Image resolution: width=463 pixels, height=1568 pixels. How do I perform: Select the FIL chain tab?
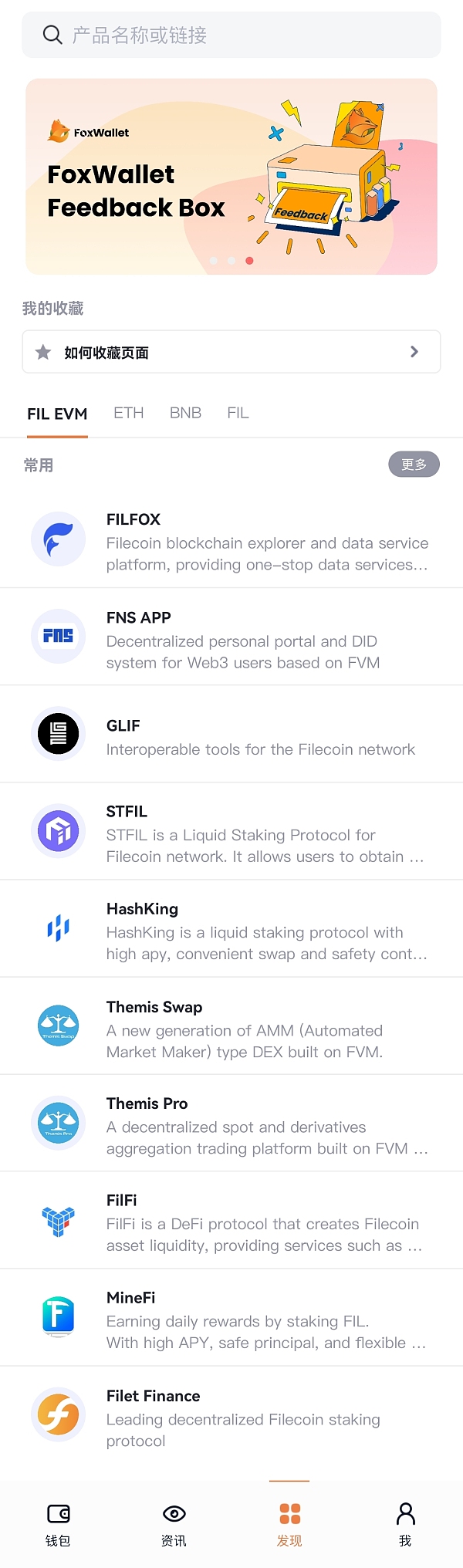click(238, 413)
